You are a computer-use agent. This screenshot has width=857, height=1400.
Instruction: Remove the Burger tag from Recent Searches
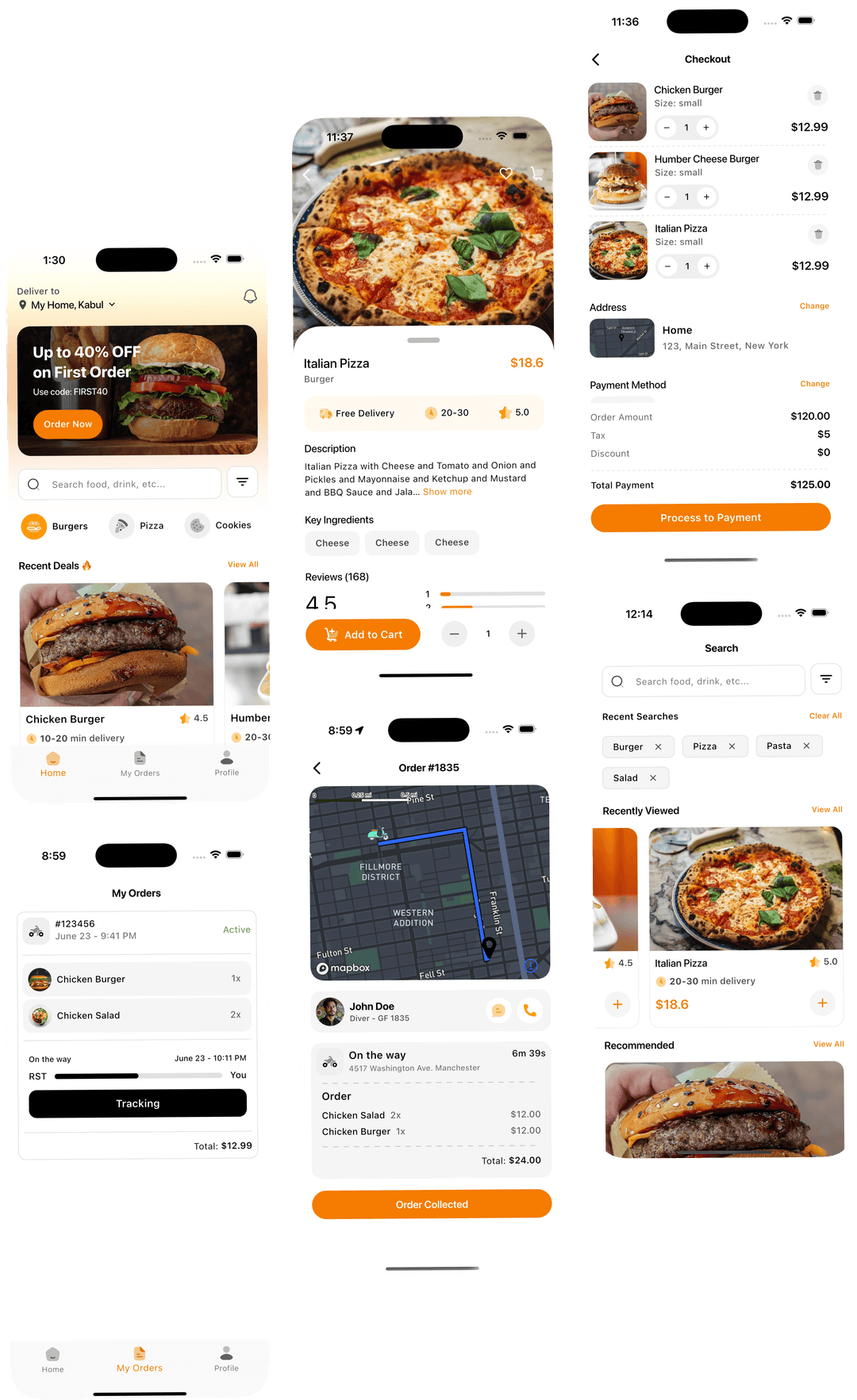tap(660, 746)
